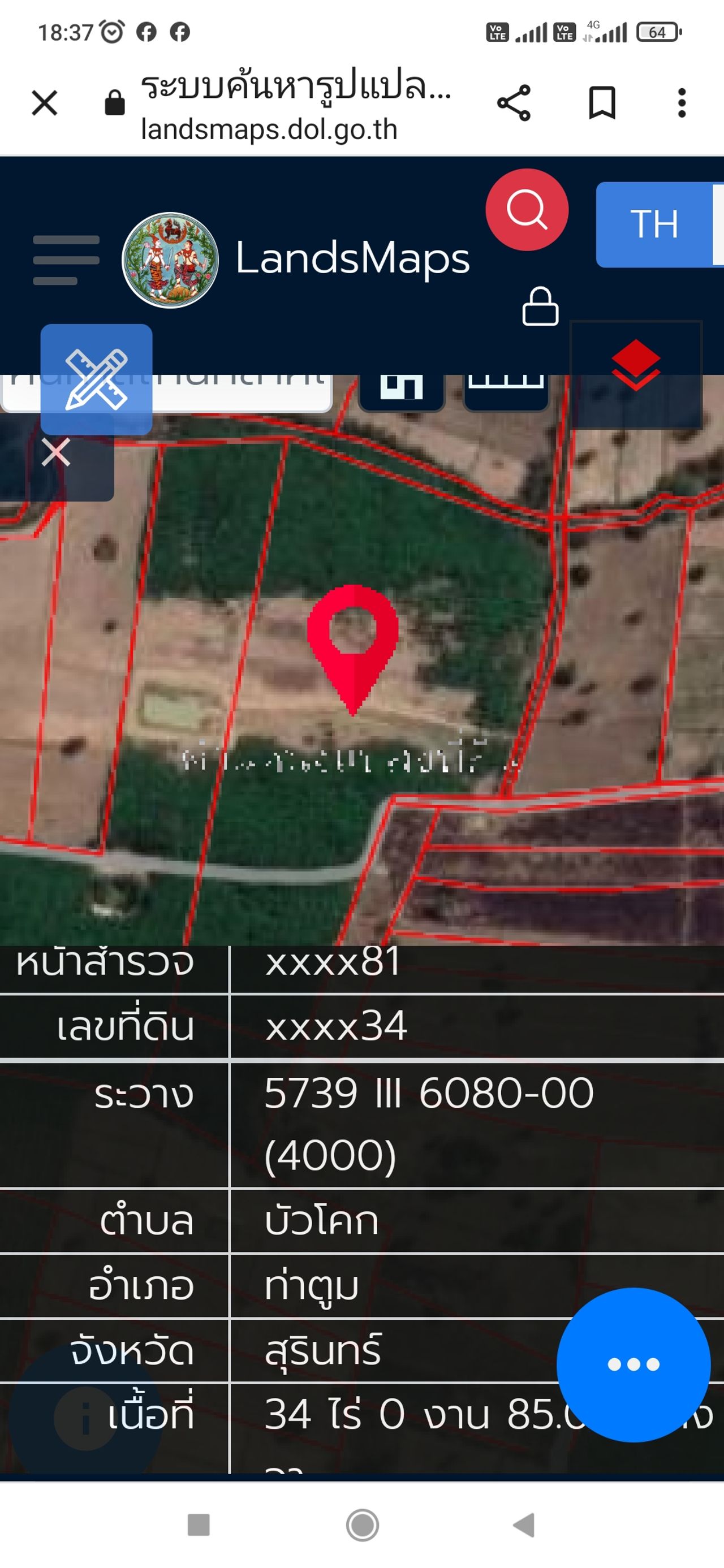Go back using the system back button
This screenshot has height=1568, width=724.
(x=524, y=1526)
